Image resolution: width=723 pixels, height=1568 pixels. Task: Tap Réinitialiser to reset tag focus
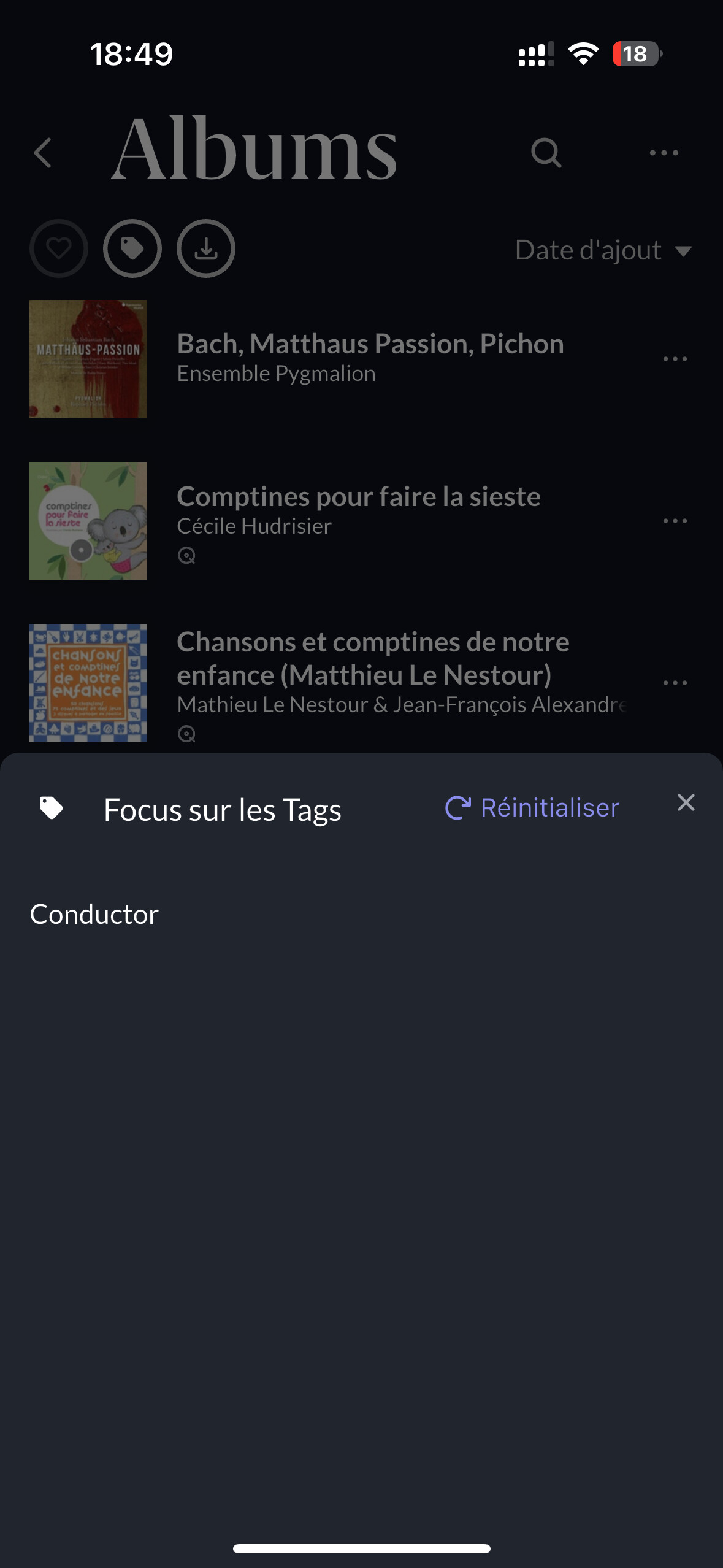(532, 807)
